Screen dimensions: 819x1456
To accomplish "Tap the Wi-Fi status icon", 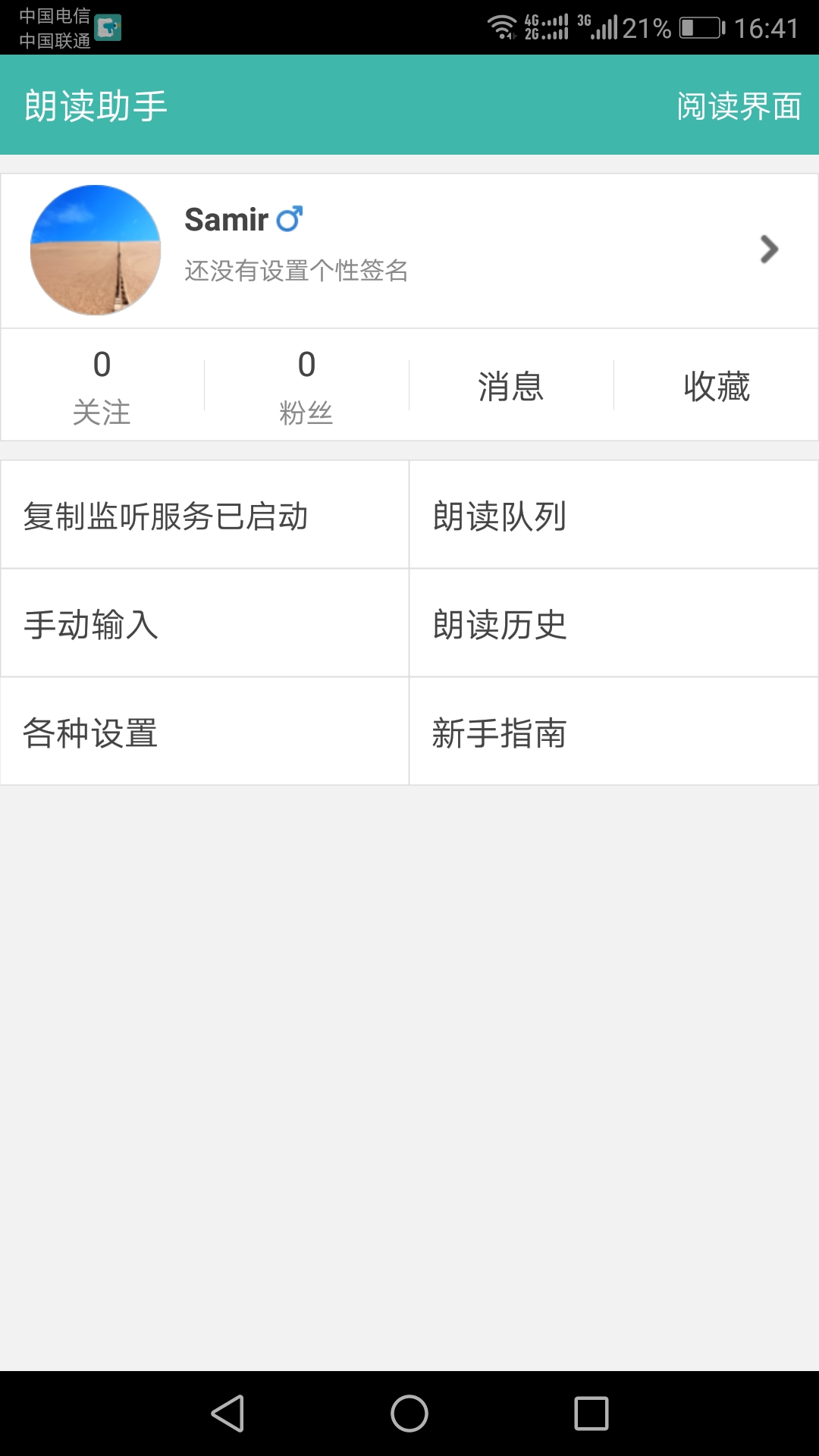I will 502,24.
